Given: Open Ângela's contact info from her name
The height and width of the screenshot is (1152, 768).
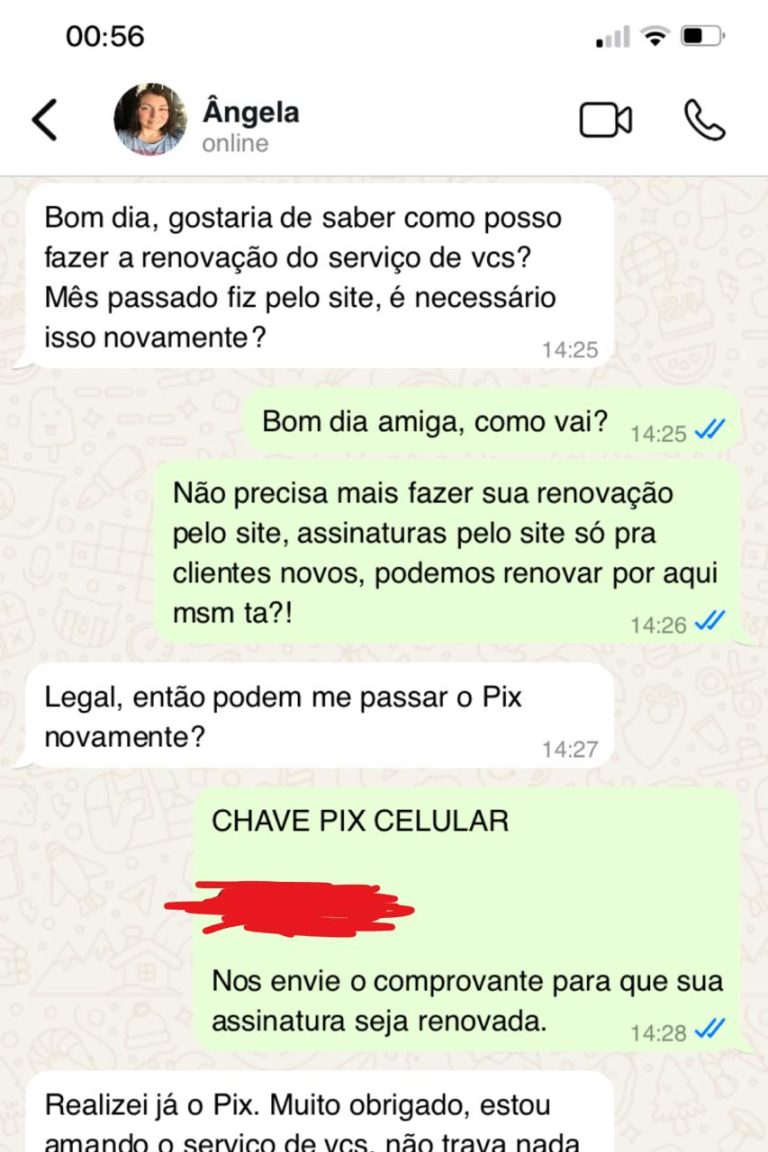Looking at the screenshot, I should pyautogui.click(x=250, y=112).
